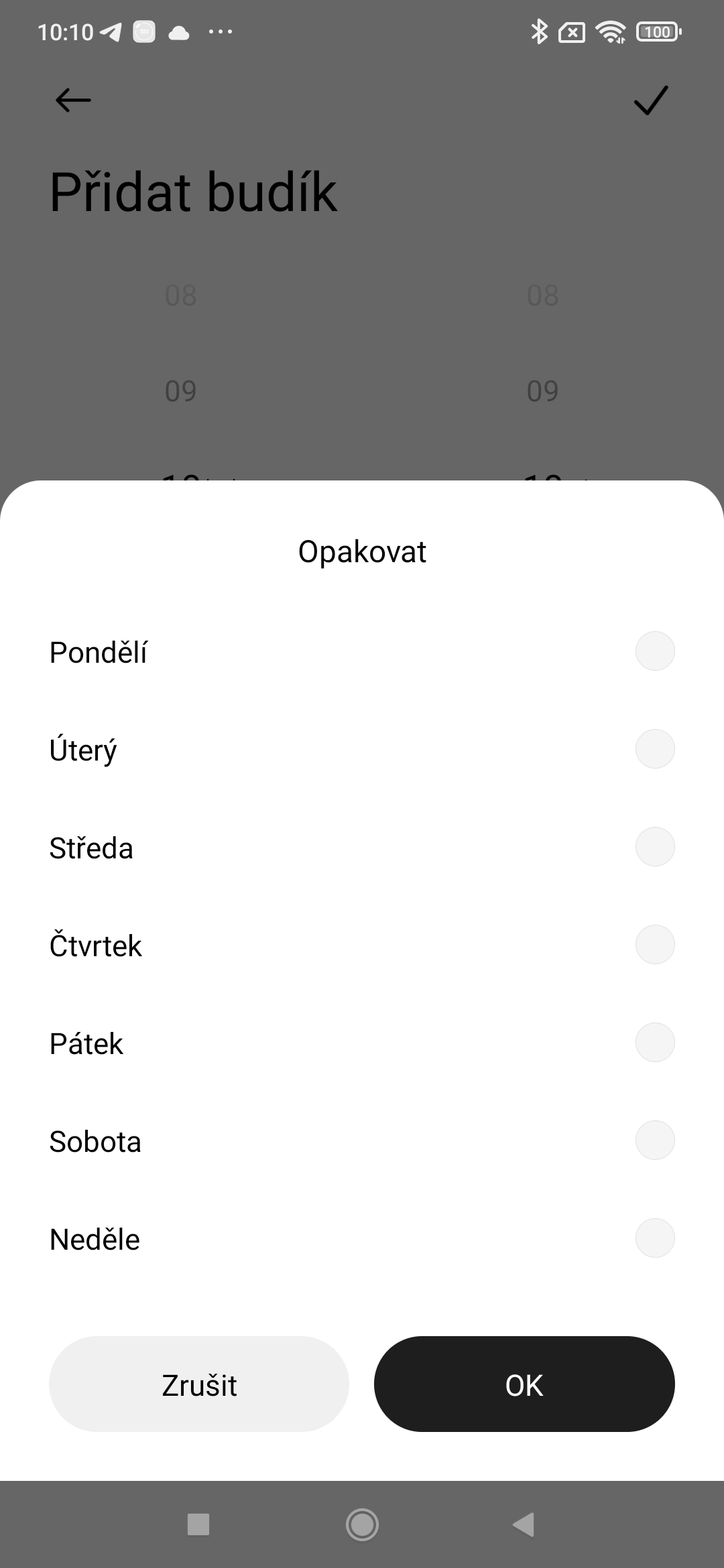This screenshot has width=724, height=1568.
Task: Select Pondělí as a repeat day
Action: coord(654,651)
